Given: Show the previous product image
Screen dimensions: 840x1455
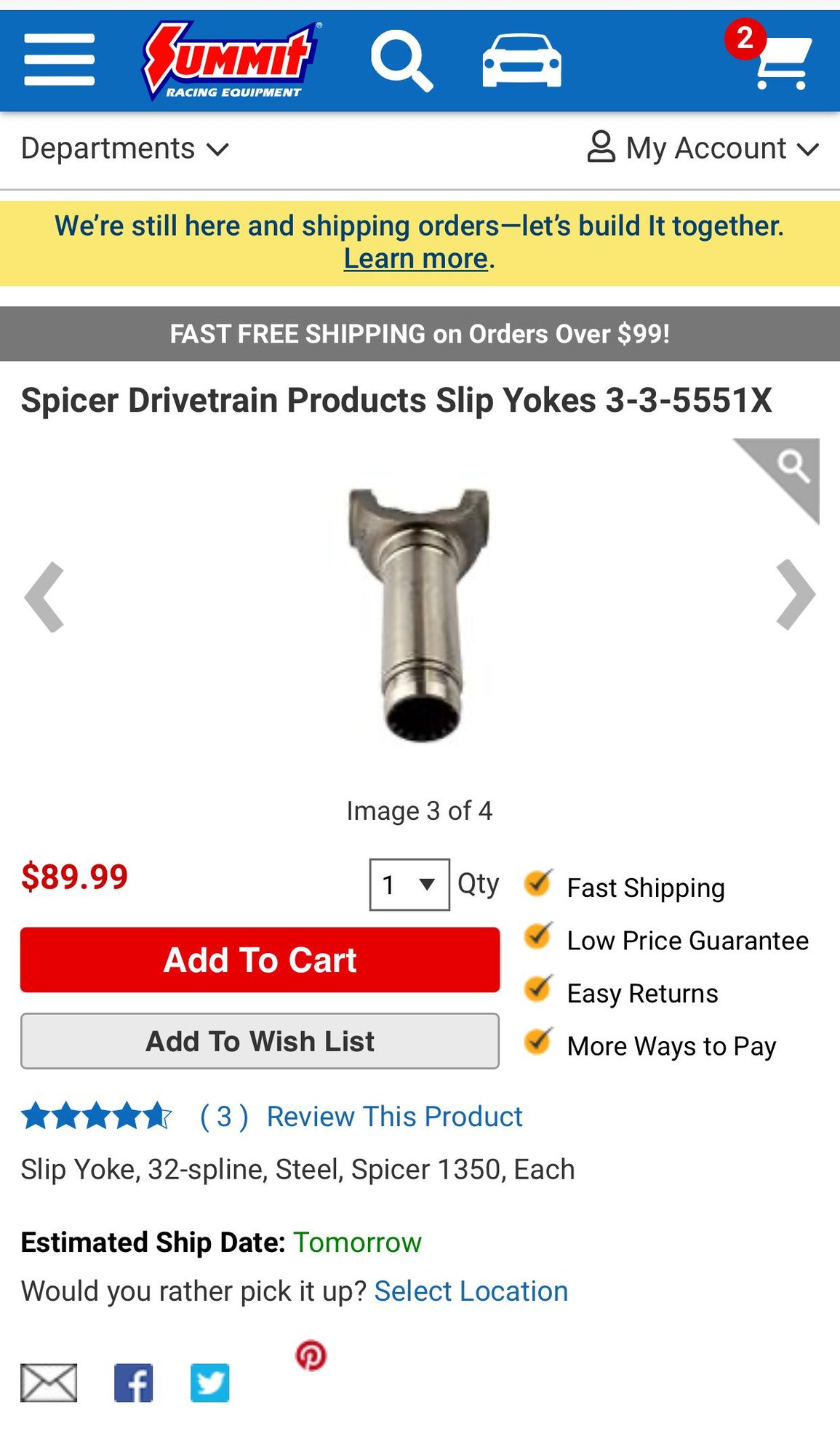Looking at the screenshot, I should coord(45,597).
